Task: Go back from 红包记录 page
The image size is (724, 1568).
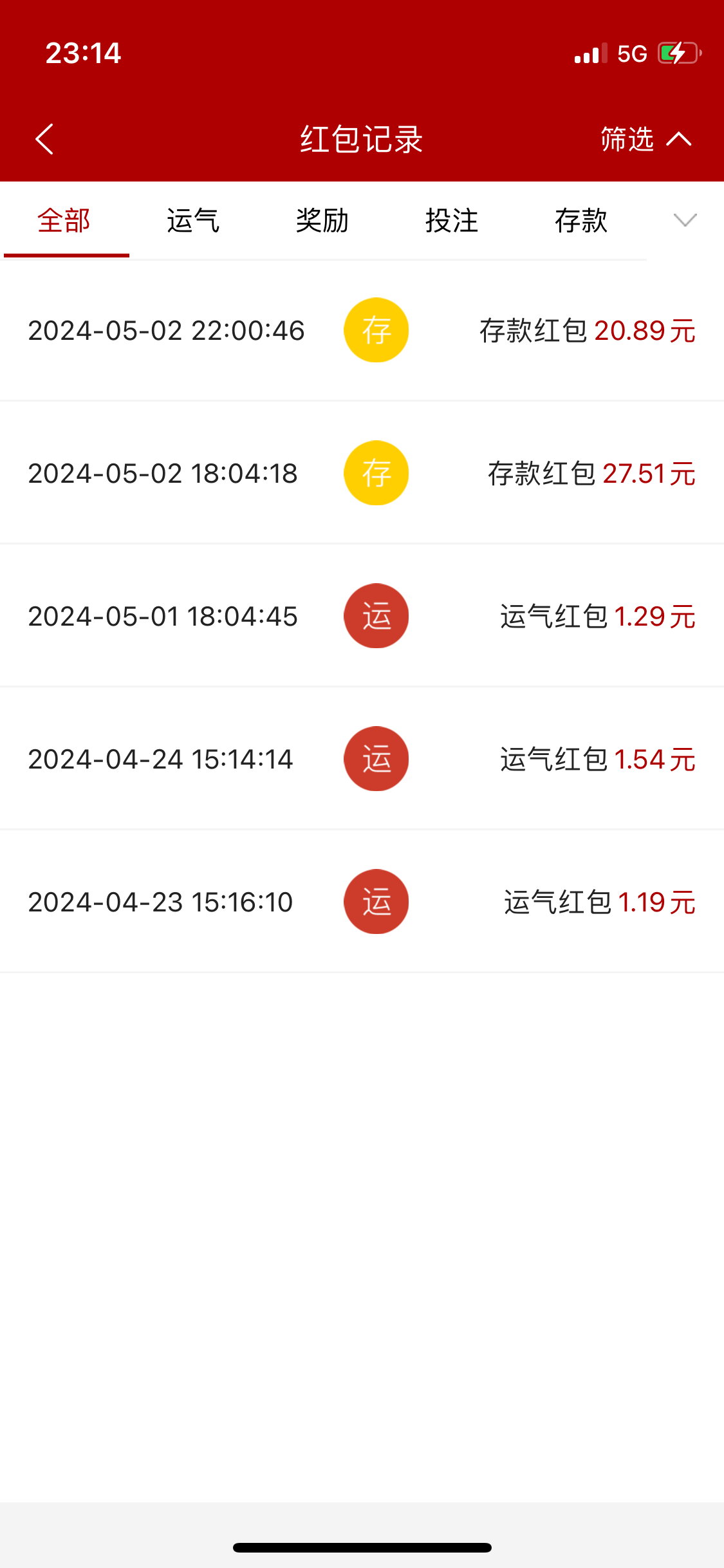Action: pos(44,139)
